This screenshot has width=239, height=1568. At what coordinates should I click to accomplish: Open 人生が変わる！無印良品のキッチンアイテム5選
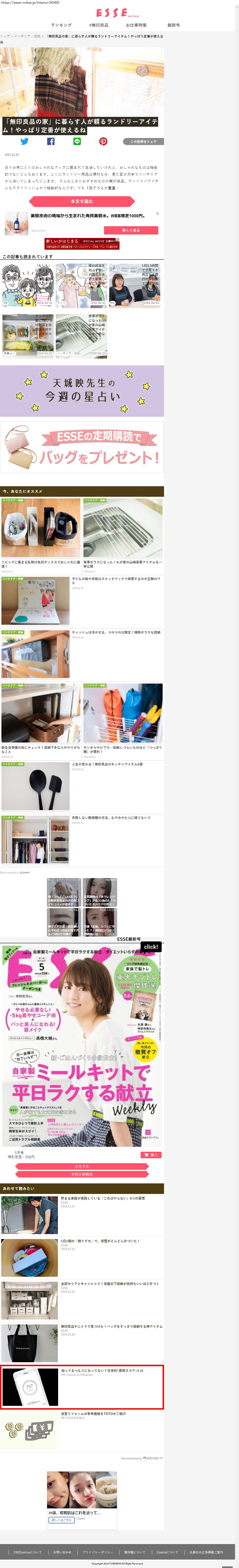coord(107,764)
